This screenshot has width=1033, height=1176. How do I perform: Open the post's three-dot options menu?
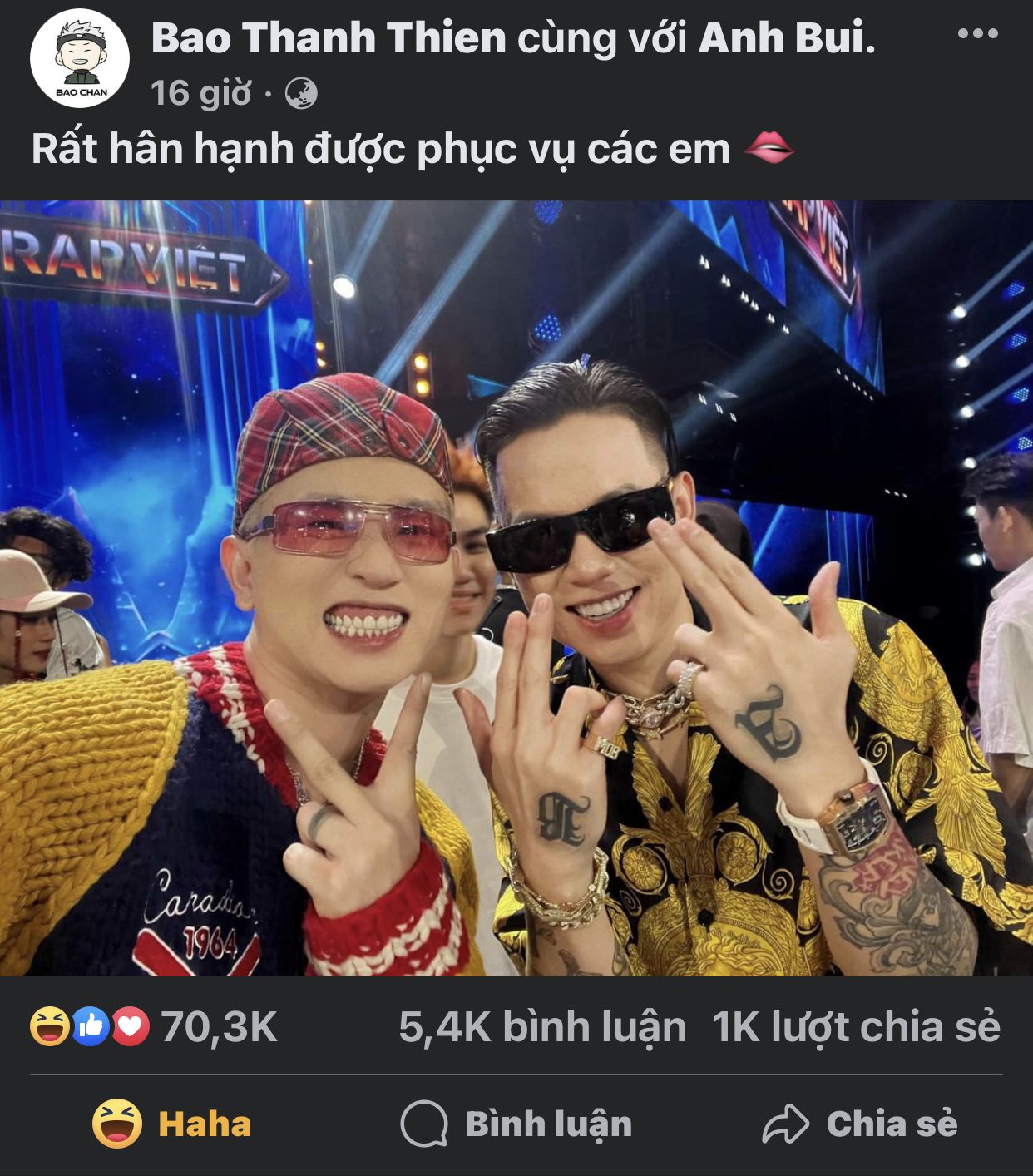coord(976,35)
